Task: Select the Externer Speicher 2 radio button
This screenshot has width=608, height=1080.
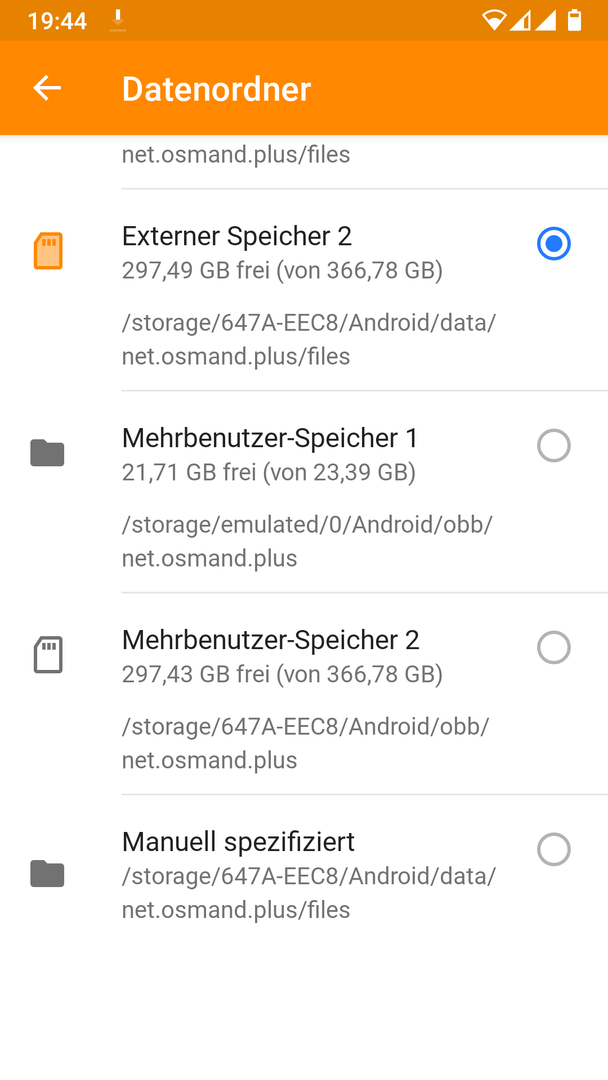Action: click(x=554, y=244)
